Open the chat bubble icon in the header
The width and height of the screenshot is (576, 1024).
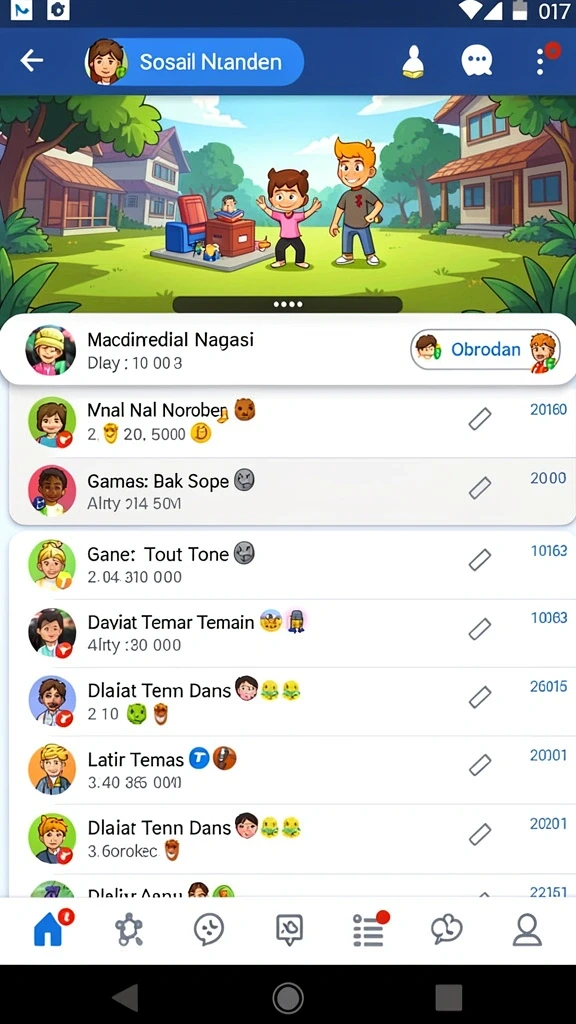[x=476, y=62]
